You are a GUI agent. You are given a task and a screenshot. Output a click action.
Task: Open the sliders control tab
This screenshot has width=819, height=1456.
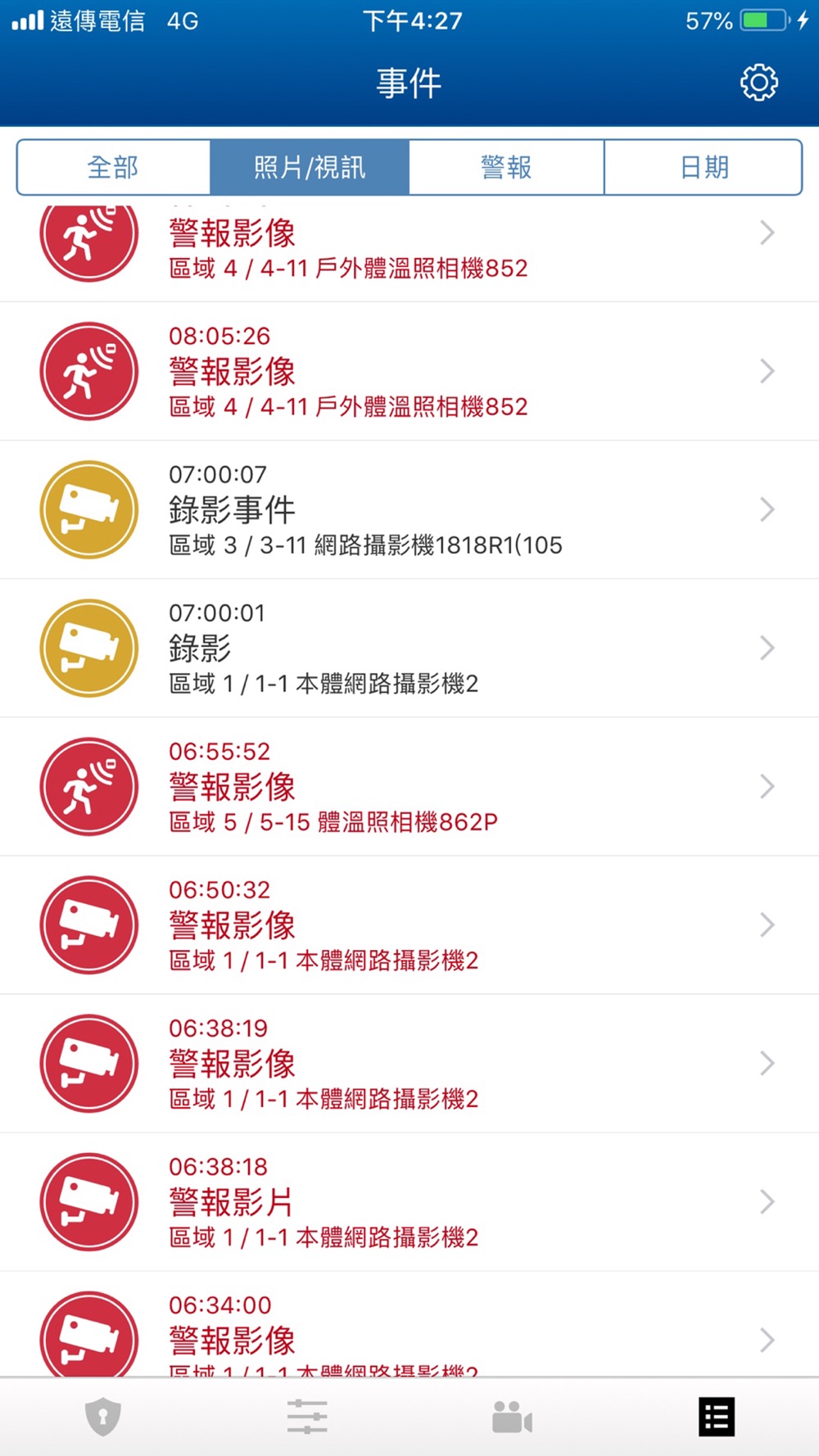pos(307,1417)
